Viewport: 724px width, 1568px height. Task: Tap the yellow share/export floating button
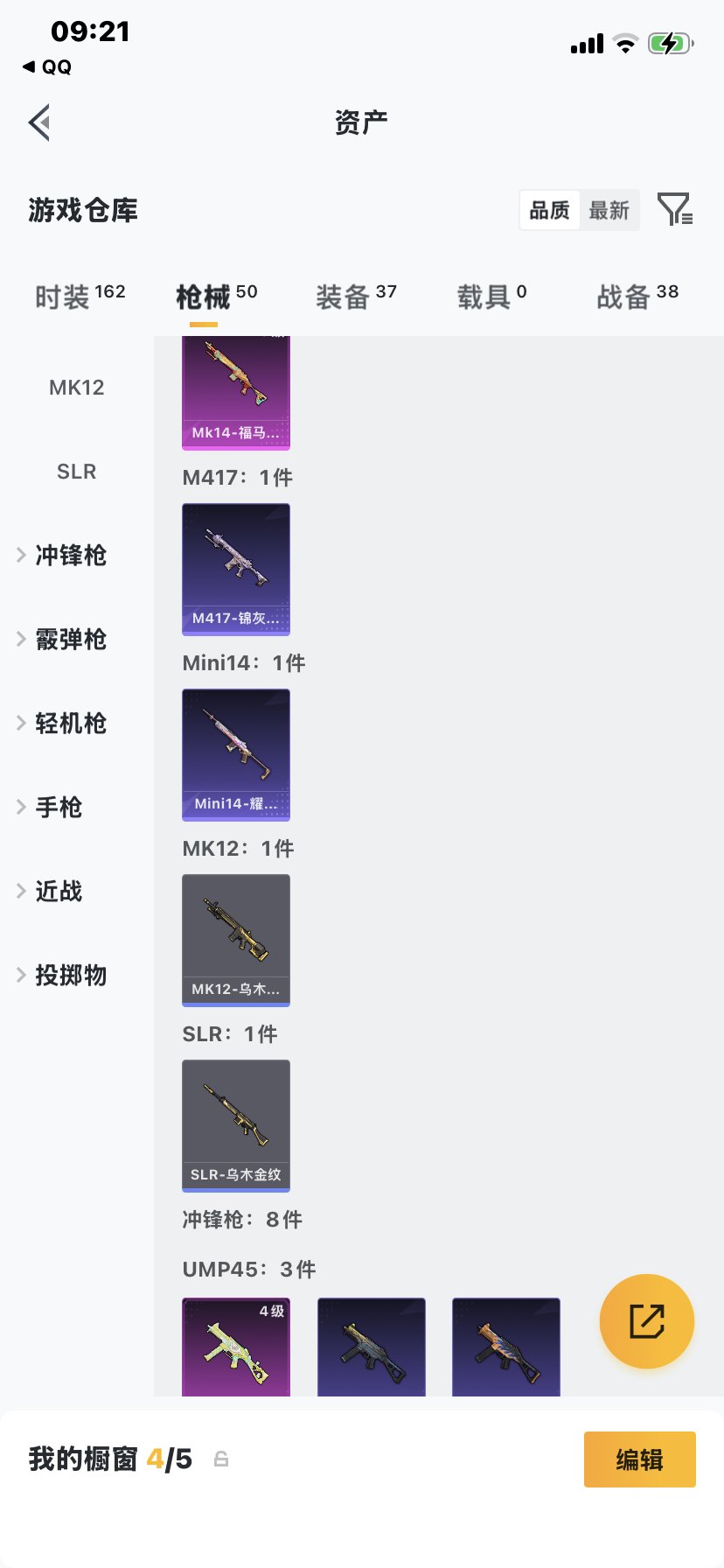click(x=646, y=1321)
